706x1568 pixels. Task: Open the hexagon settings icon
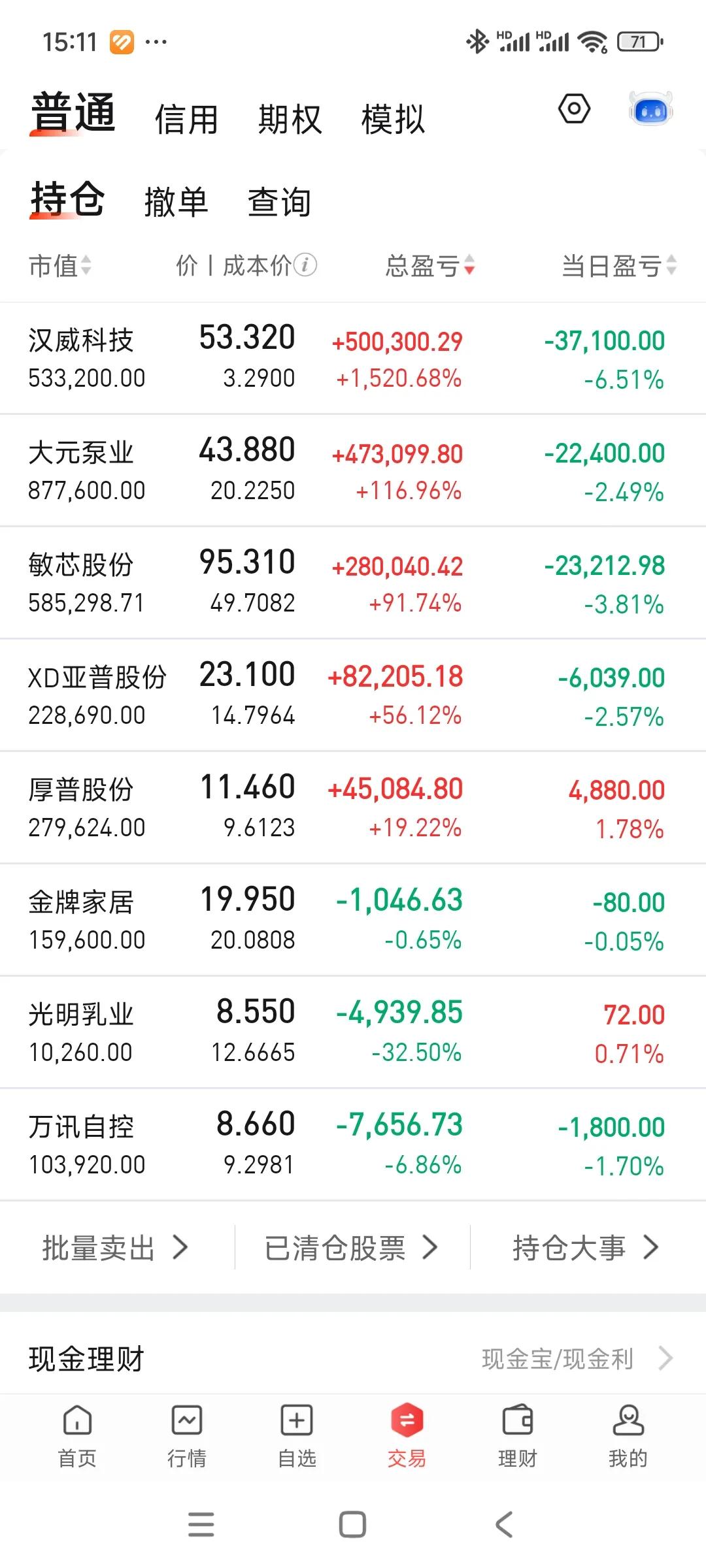(574, 108)
